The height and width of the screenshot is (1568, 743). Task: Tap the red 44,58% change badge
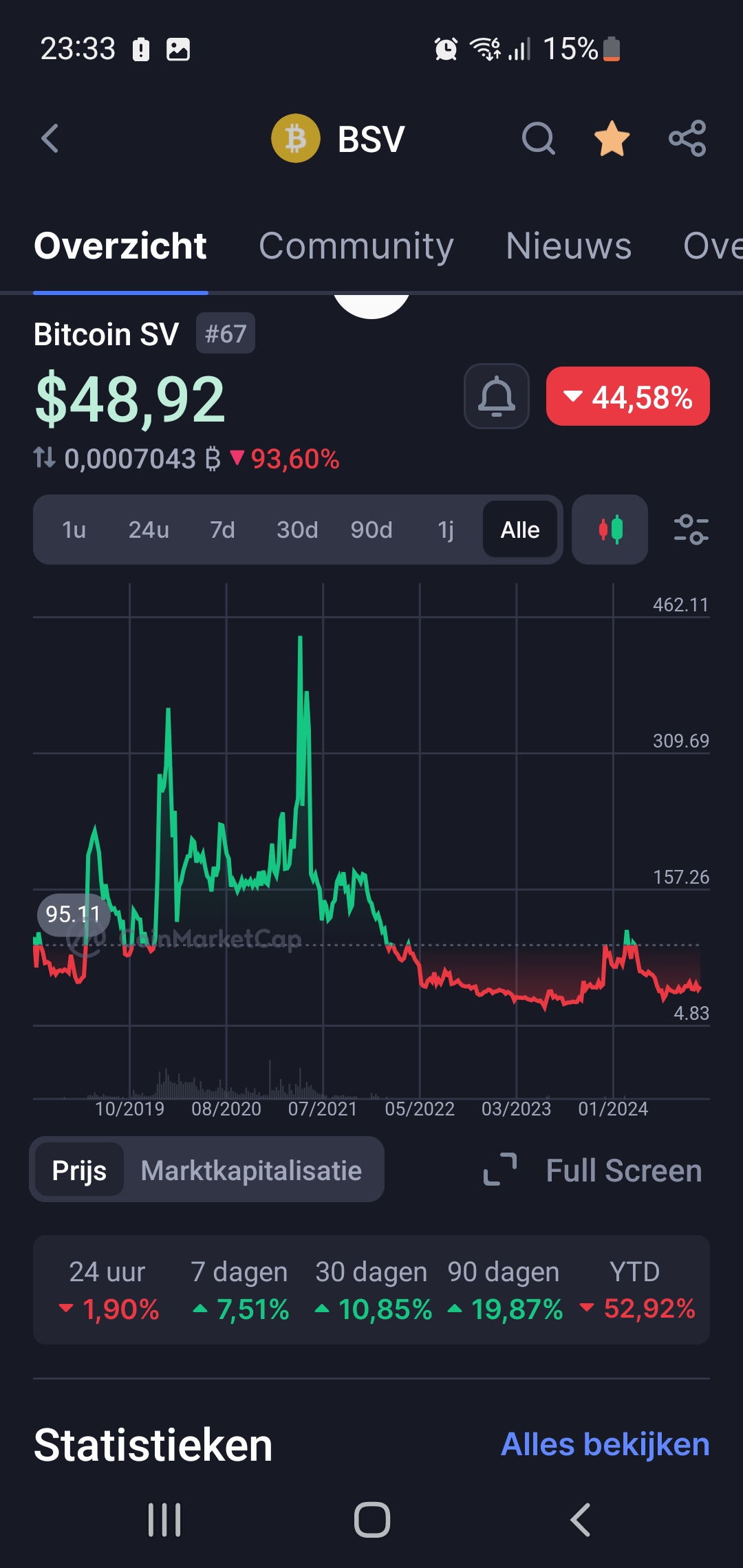click(x=628, y=396)
